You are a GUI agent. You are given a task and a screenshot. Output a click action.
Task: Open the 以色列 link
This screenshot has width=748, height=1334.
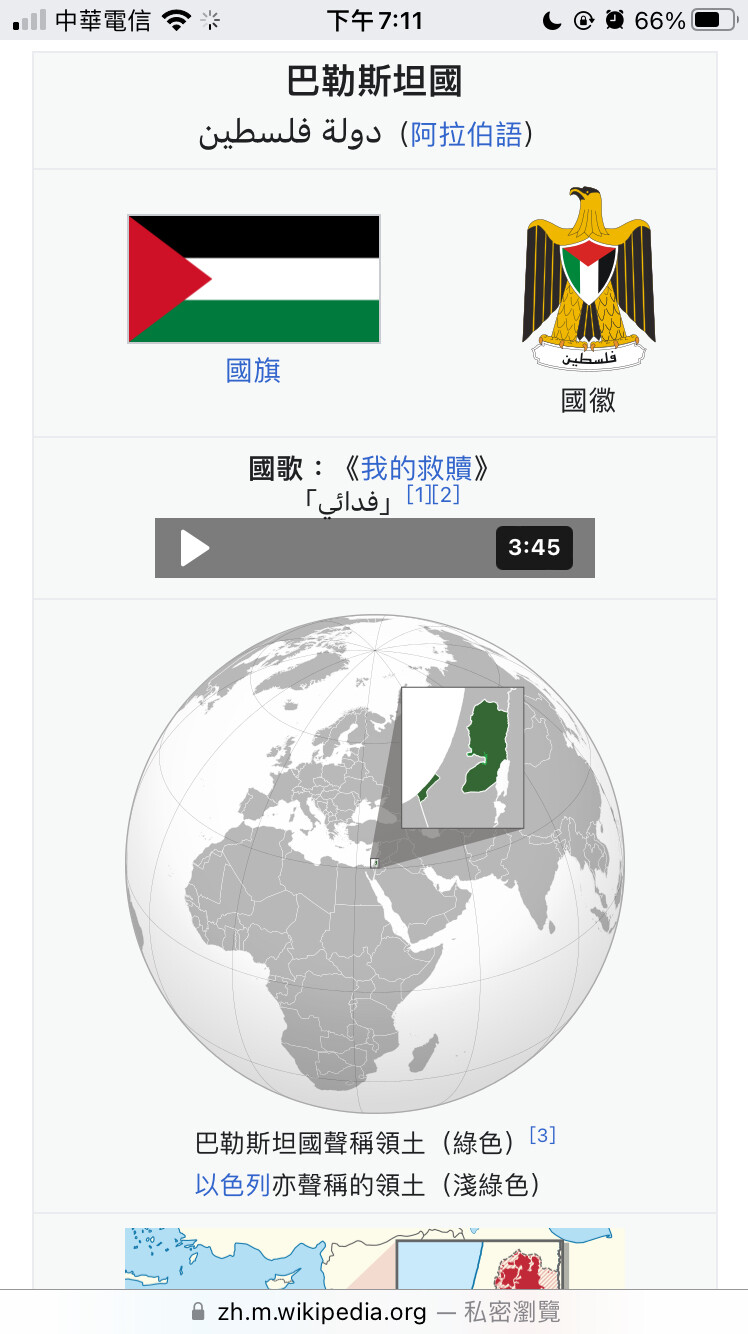pyautogui.click(x=233, y=1185)
